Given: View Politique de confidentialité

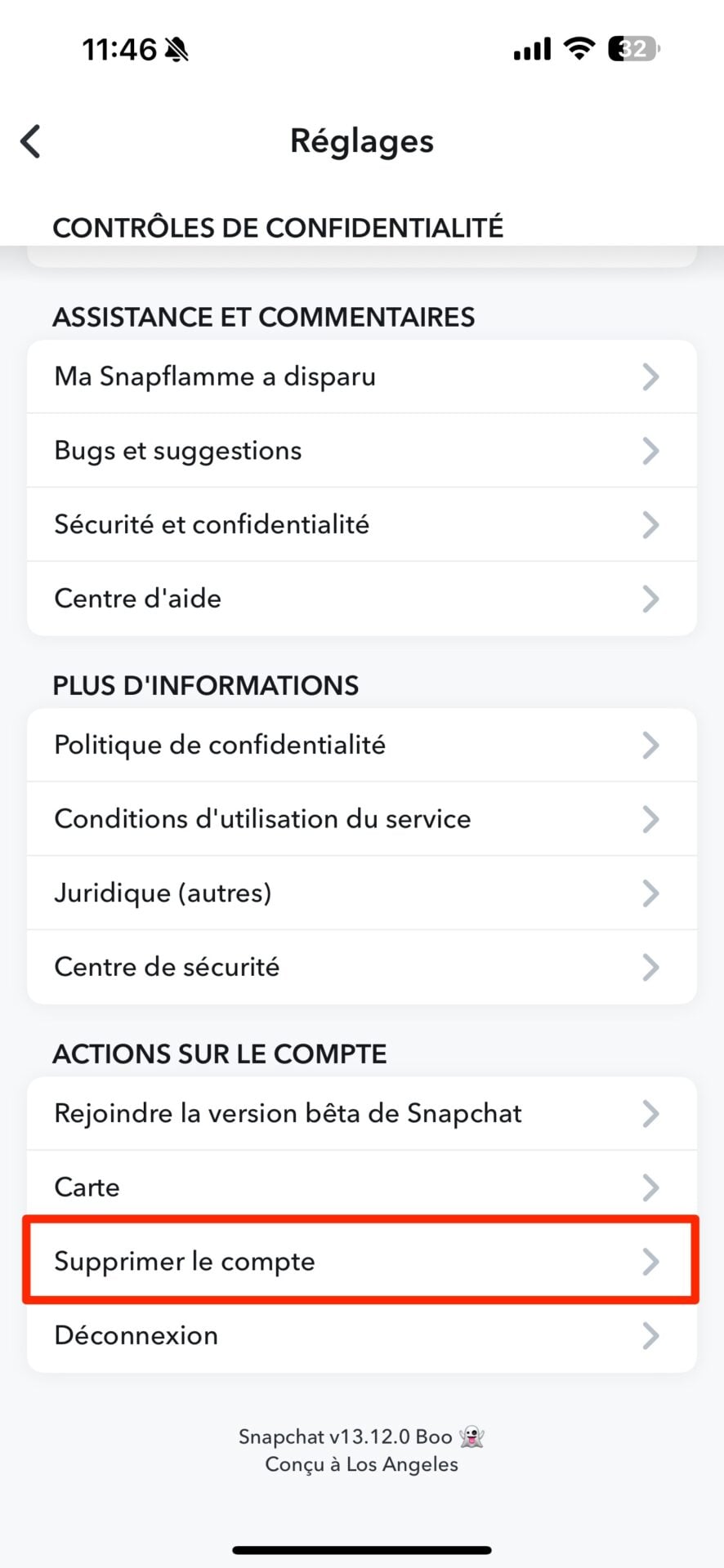Looking at the screenshot, I should tap(361, 745).
